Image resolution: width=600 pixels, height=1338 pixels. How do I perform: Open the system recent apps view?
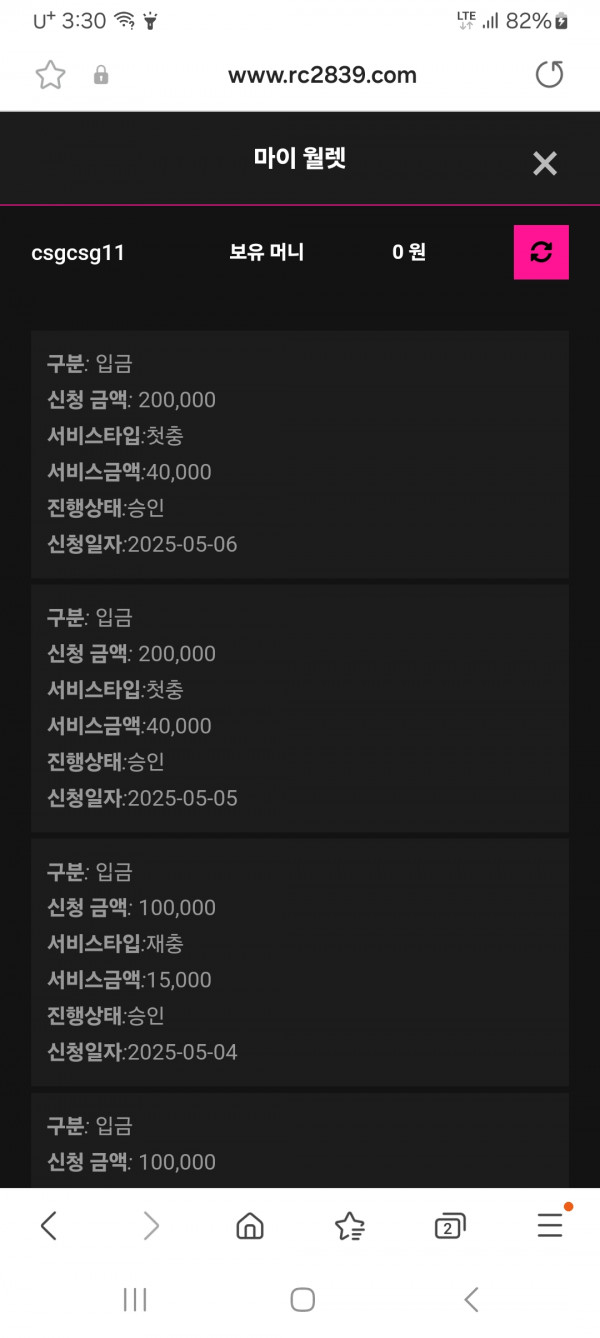(x=135, y=1299)
